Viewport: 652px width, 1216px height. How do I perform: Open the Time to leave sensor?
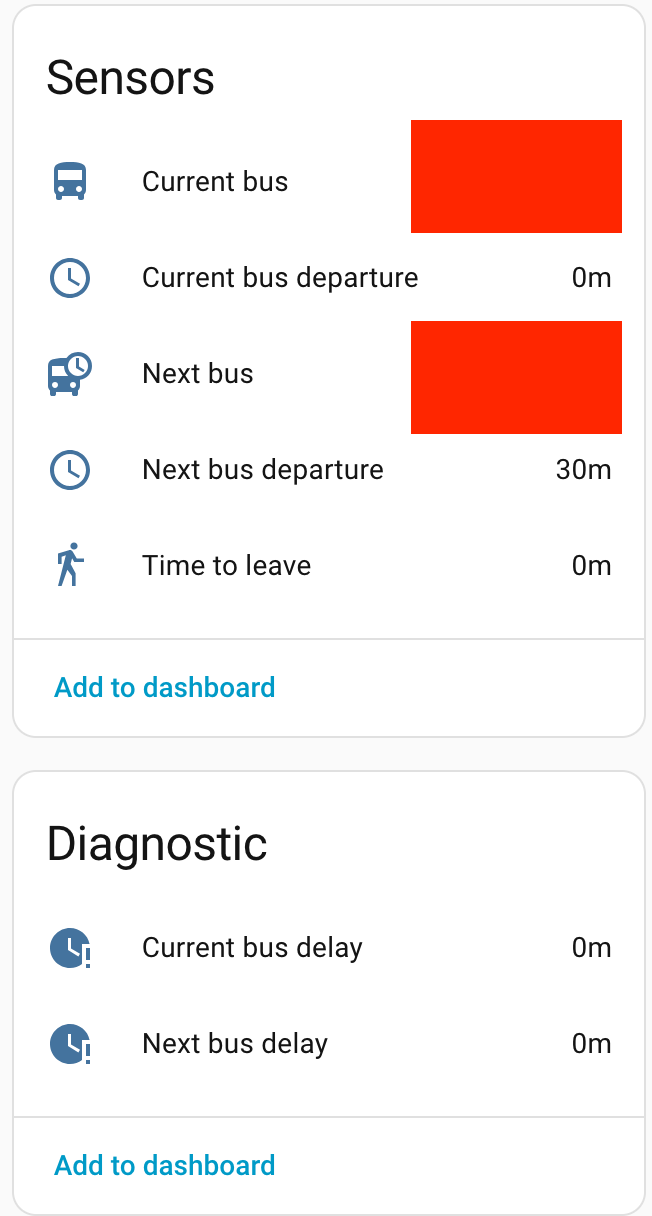click(227, 566)
